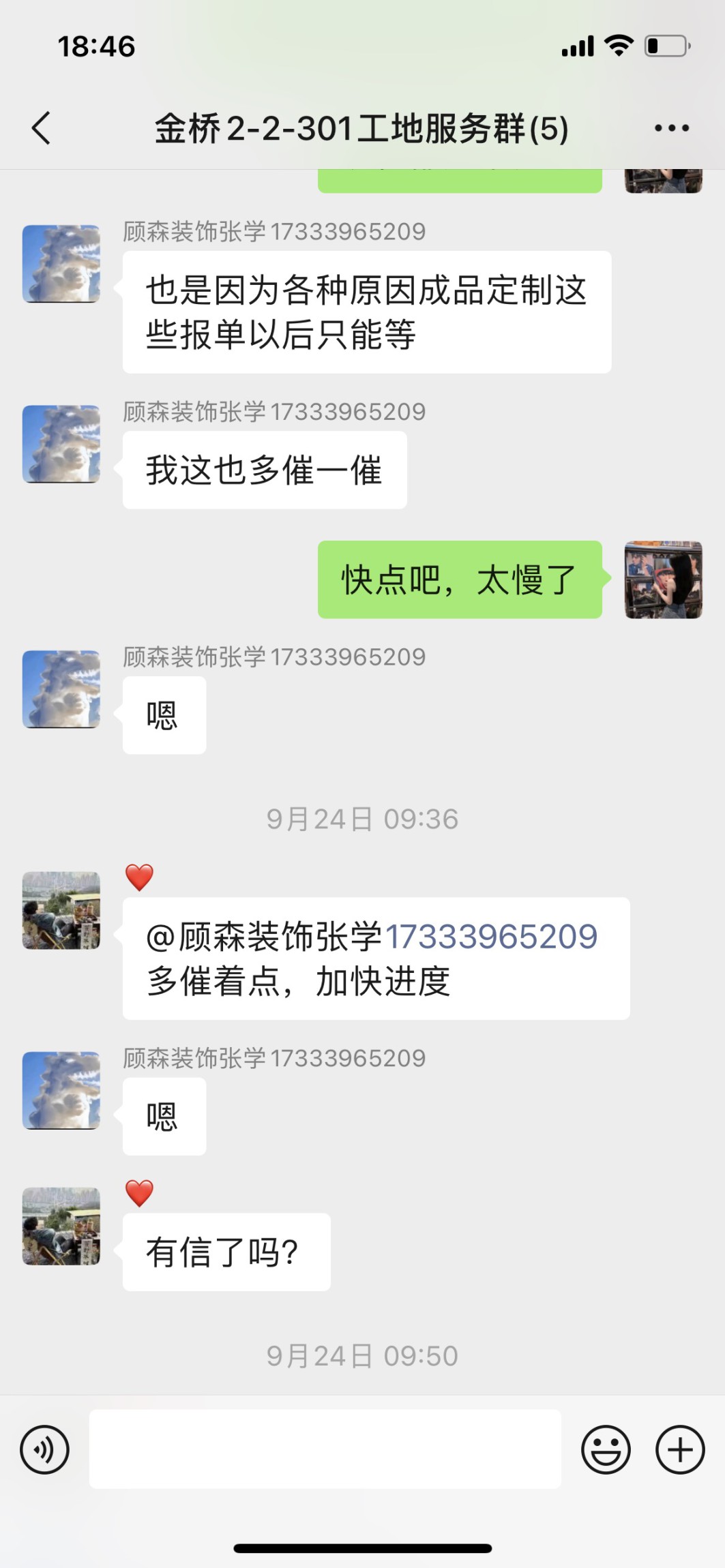Screen dimensions: 725x1568
Task: Tap the message text field
Action: coord(325,1449)
